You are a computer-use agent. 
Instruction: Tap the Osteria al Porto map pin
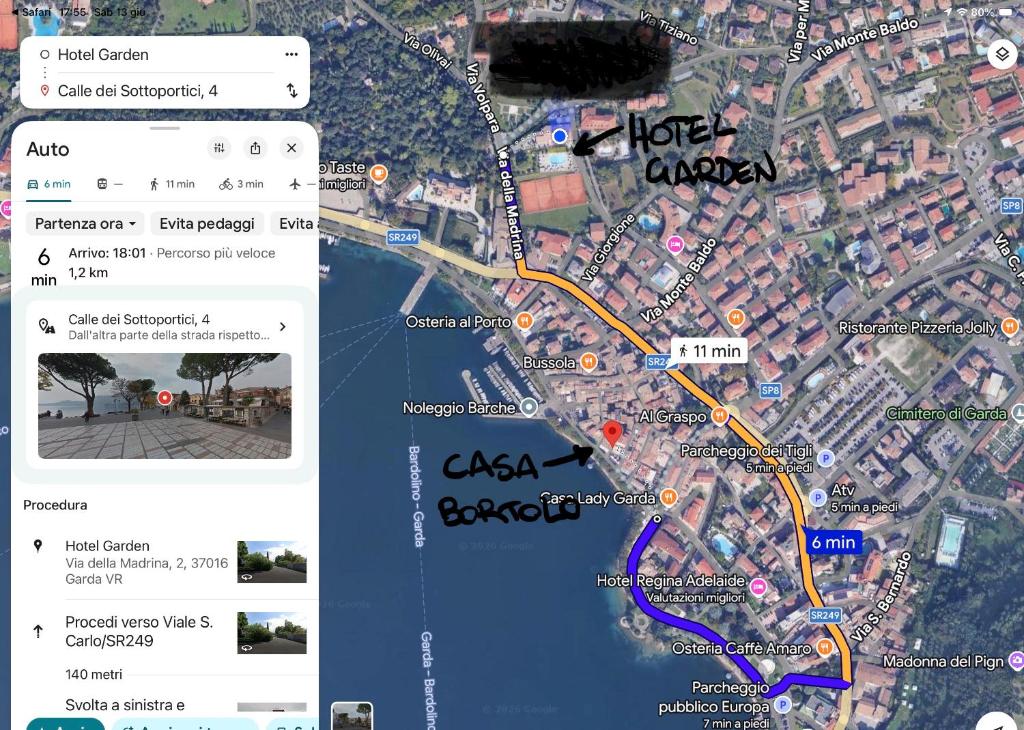click(524, 321)
